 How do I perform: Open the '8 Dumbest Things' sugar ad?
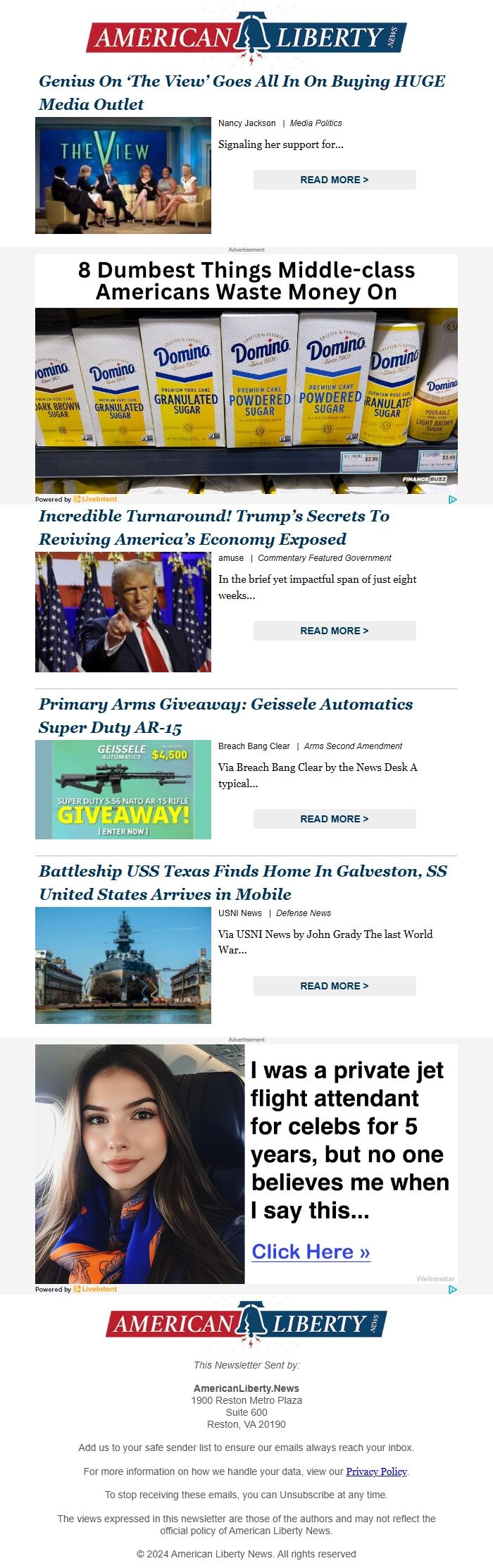click(x=246, y=374)
